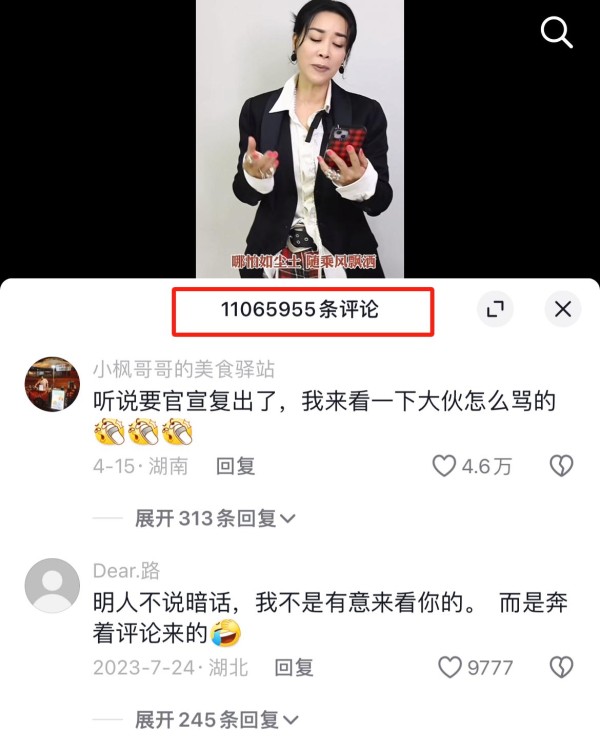Screen dimensions: 600x752
Task: Reply to Dear.路's comment
Action: [294, 667]
